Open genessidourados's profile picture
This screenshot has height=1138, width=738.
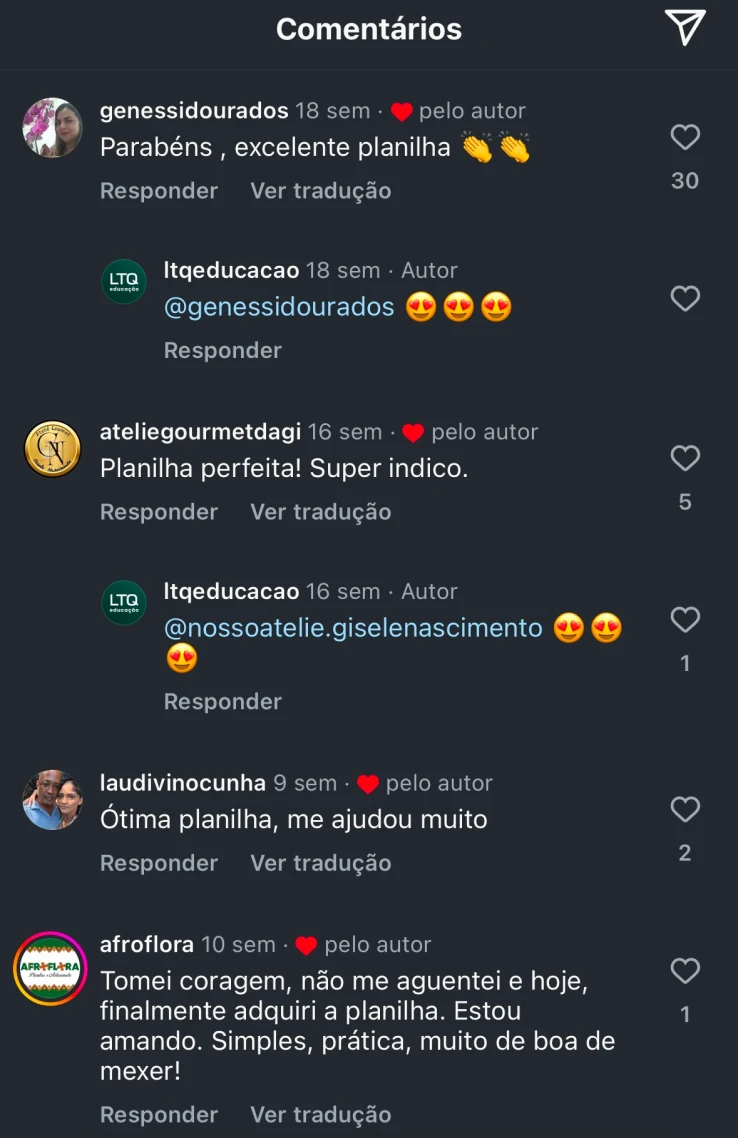51,128
